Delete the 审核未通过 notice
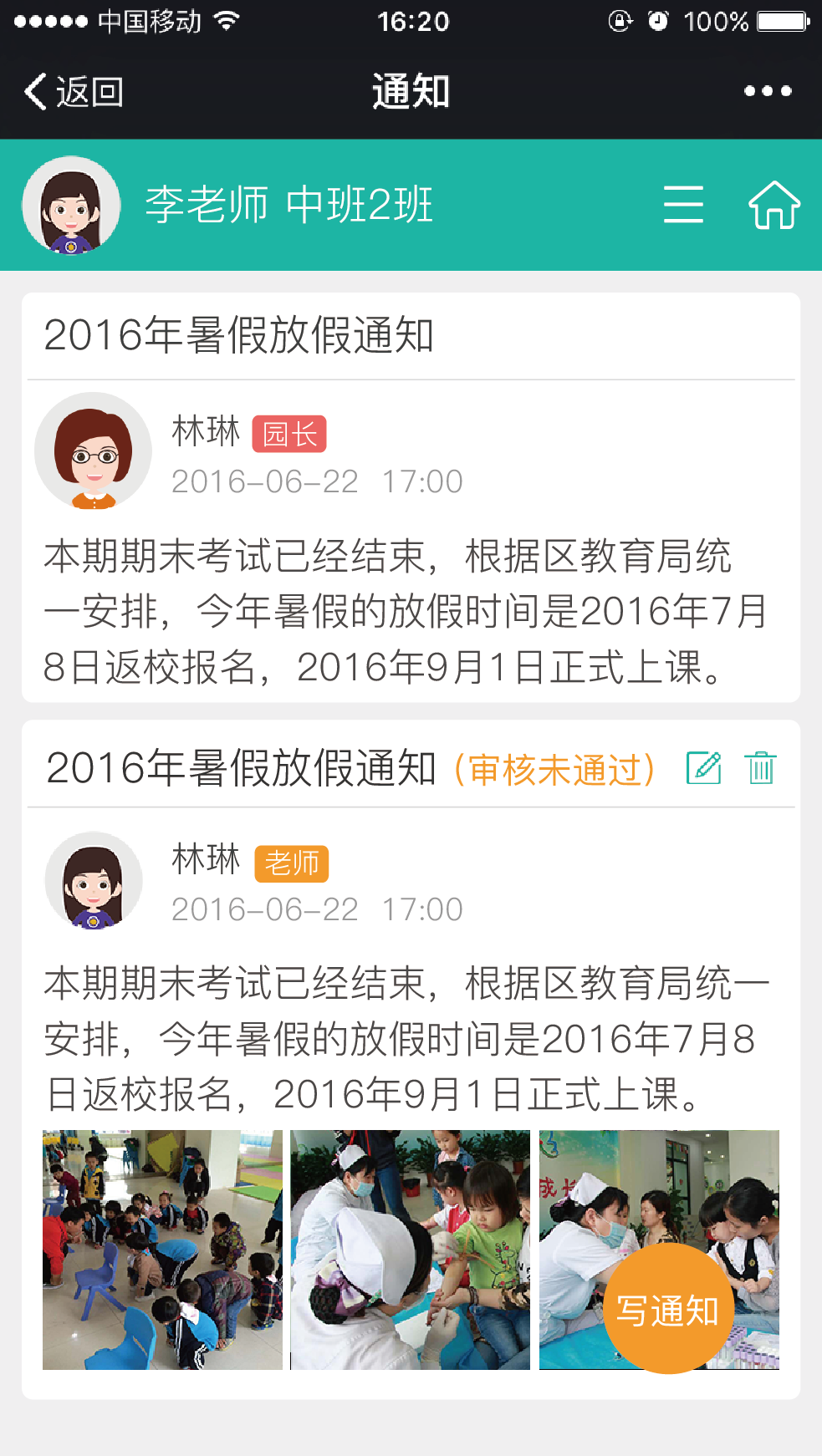The height and width of the screenshot is (1456, 822). pyautogui.click(x=761, y=767)
